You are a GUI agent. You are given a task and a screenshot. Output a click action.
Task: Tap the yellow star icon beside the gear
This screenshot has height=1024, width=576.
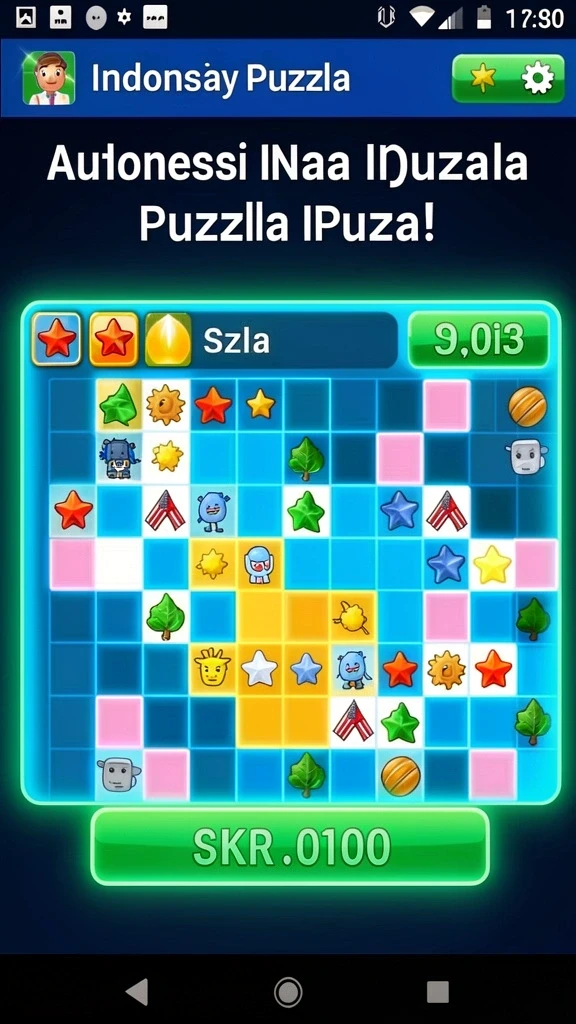pos(483,78)
